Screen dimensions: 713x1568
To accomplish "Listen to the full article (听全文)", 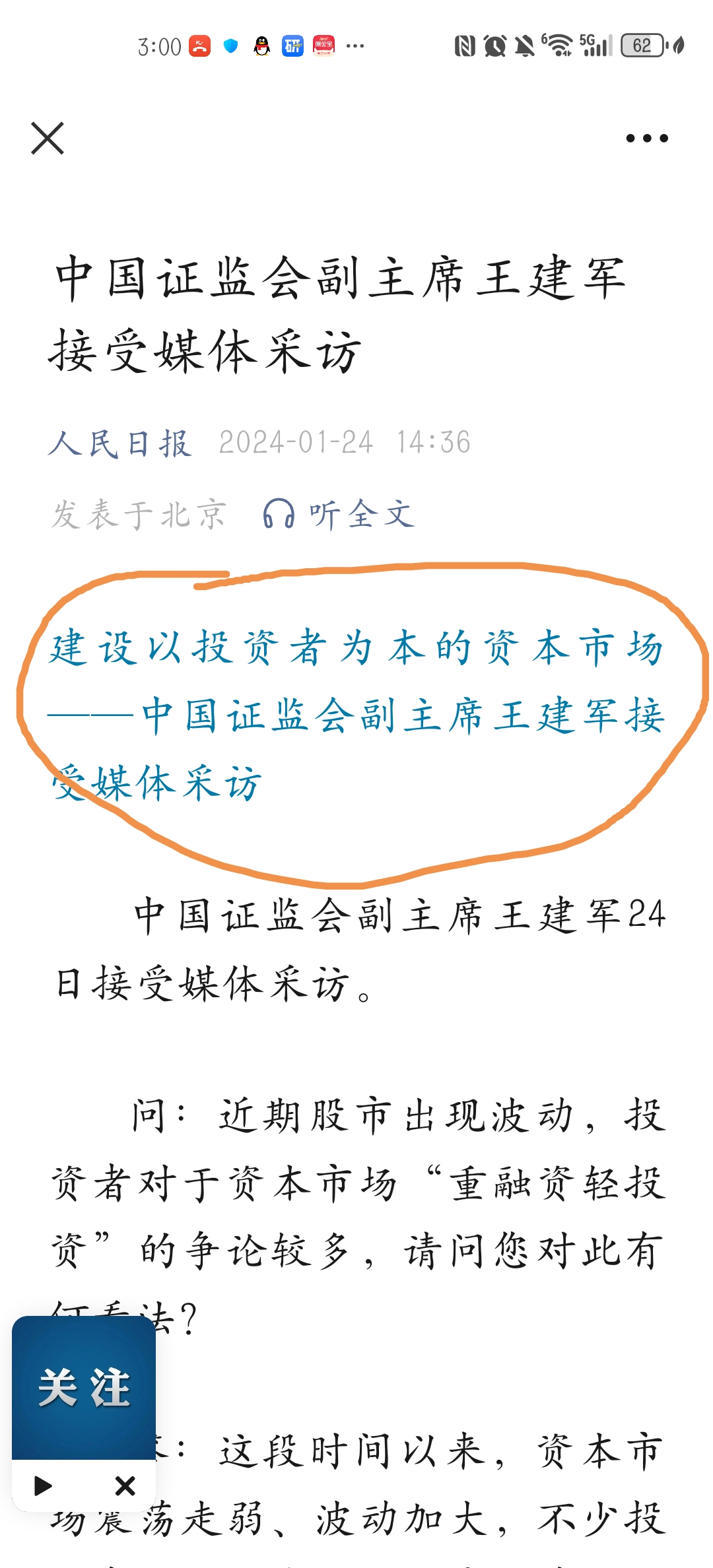I will coord(339,514).
